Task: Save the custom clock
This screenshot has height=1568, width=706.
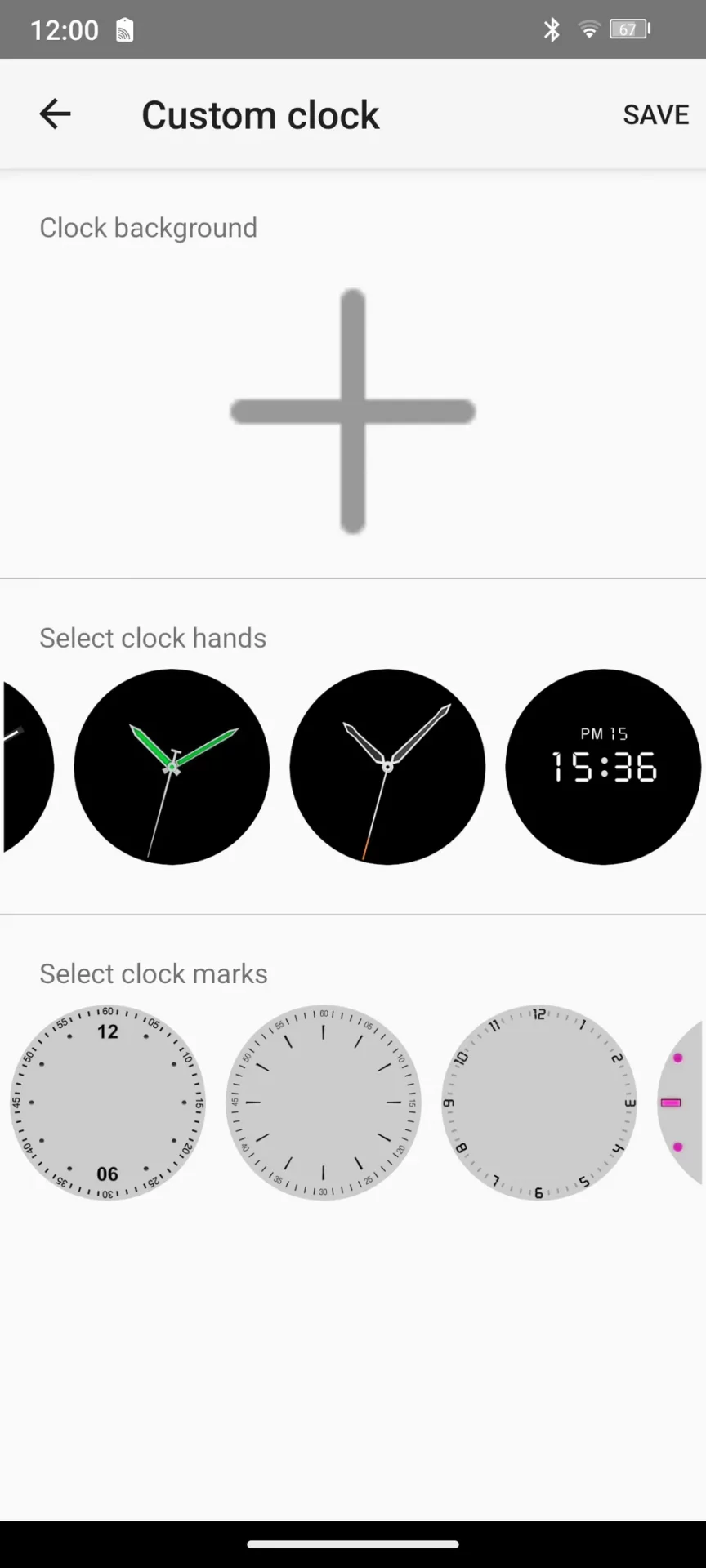Action: coord(655,114)
